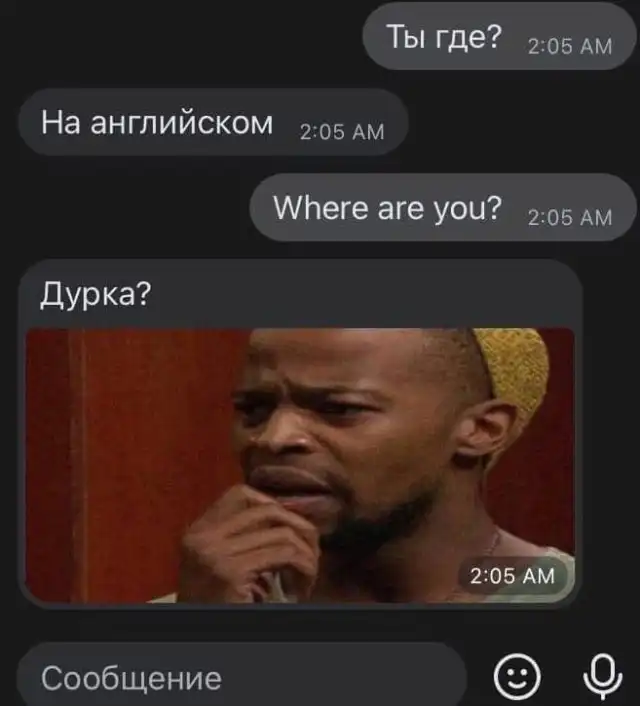Open the emoji picker
Viewport: 640px width, 706px height.
tap(517, 678)
